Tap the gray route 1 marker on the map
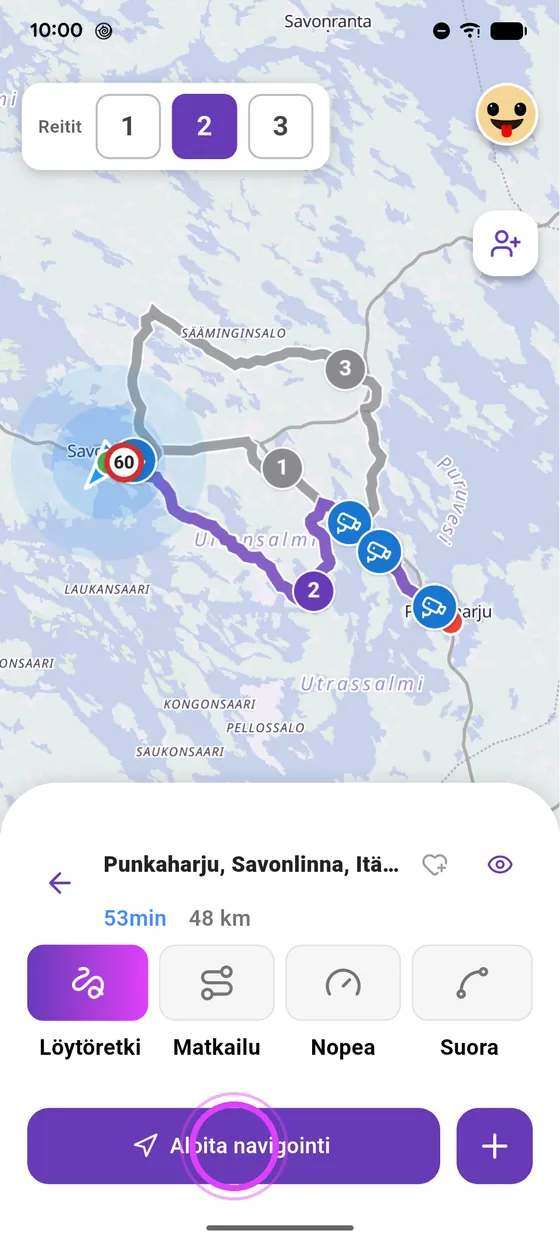 coord(282,466)
